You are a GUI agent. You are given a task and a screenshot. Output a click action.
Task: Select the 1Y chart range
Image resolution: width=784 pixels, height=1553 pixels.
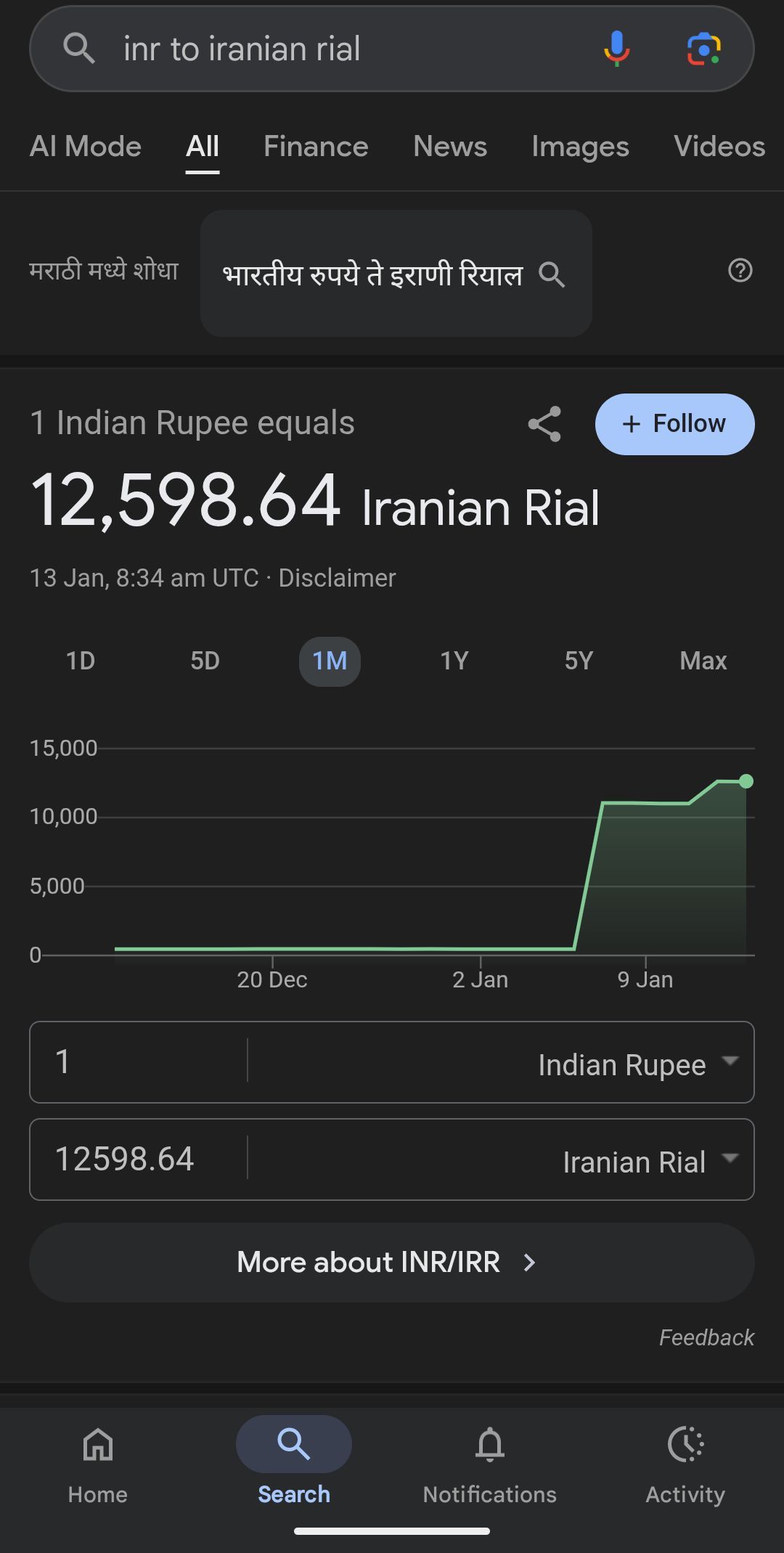pyautogui.click(x=454, y=661)
